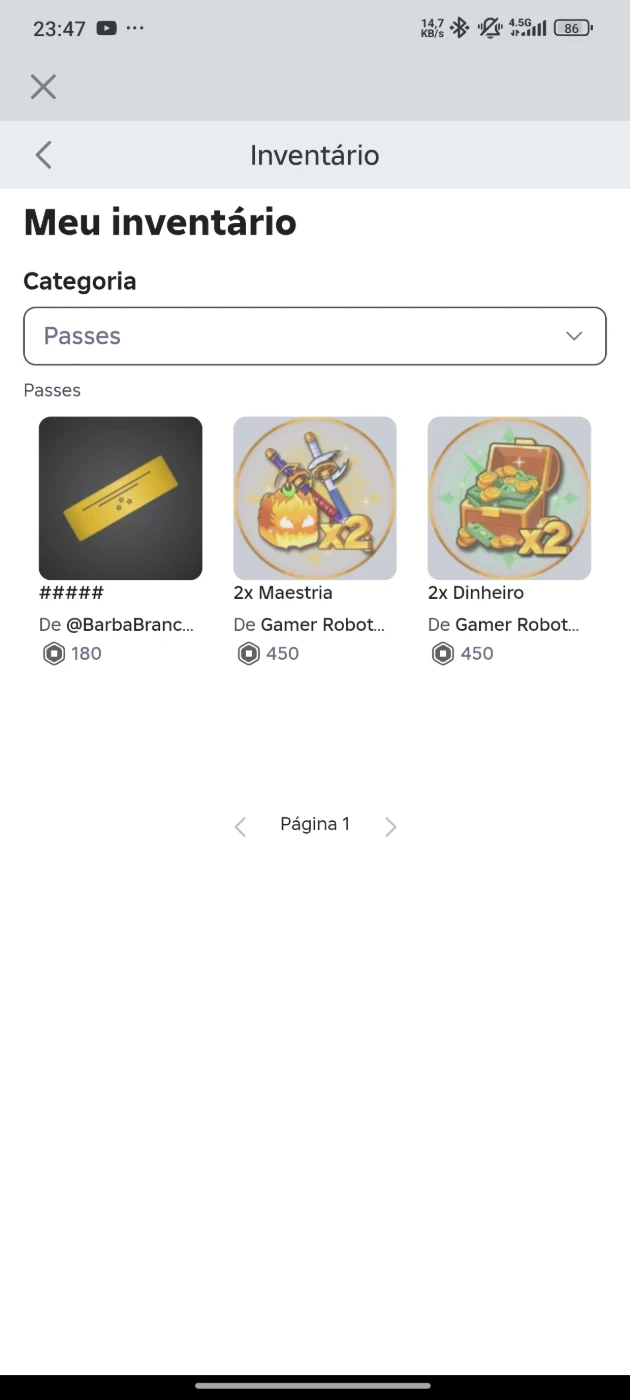
Task: Close the in-app browser with X
Action: (x=43, y=87)
